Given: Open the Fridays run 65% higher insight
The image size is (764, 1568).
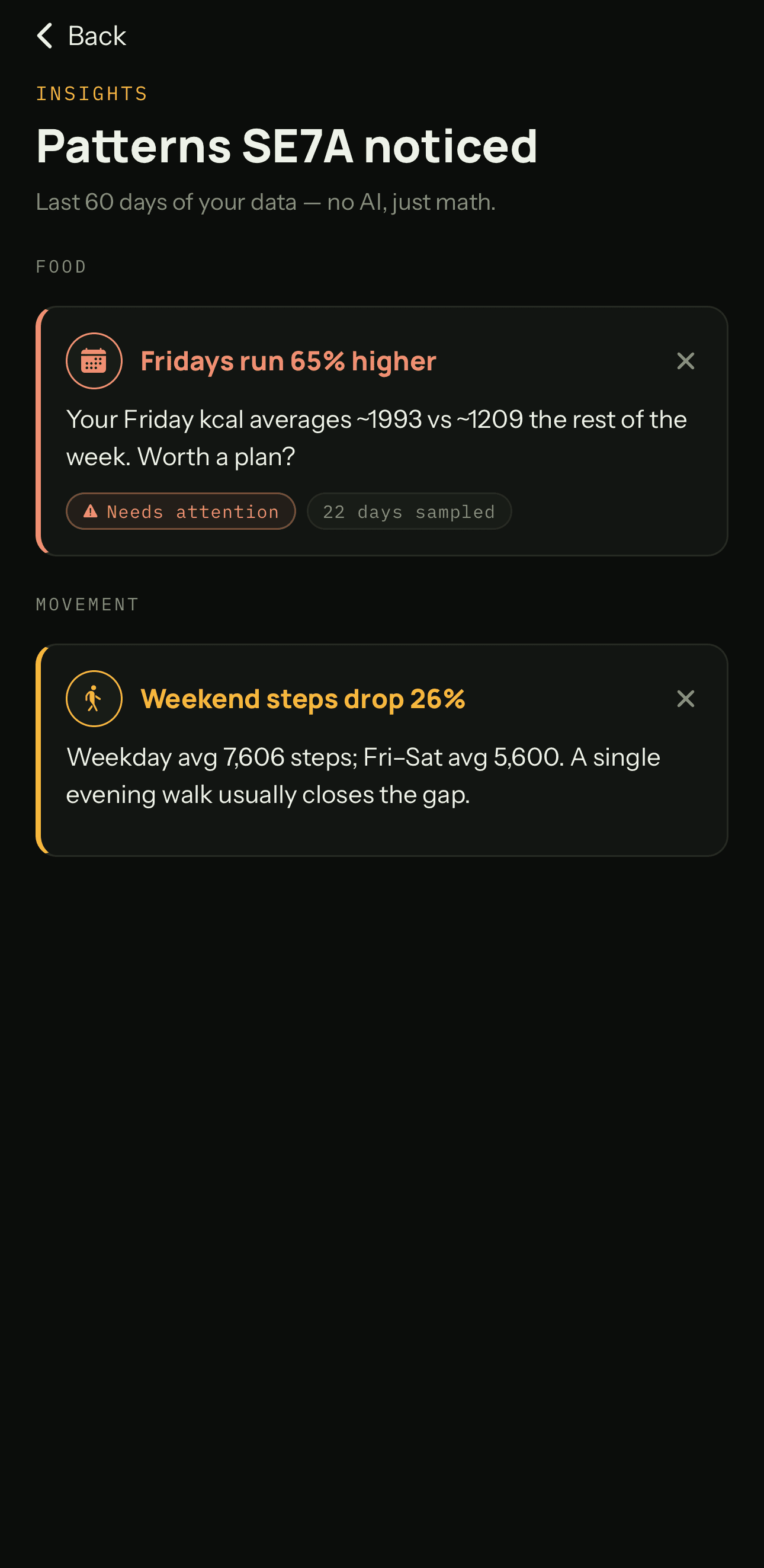Looking at the screenshot, I should pyautogui.click(x=382, y=431).
